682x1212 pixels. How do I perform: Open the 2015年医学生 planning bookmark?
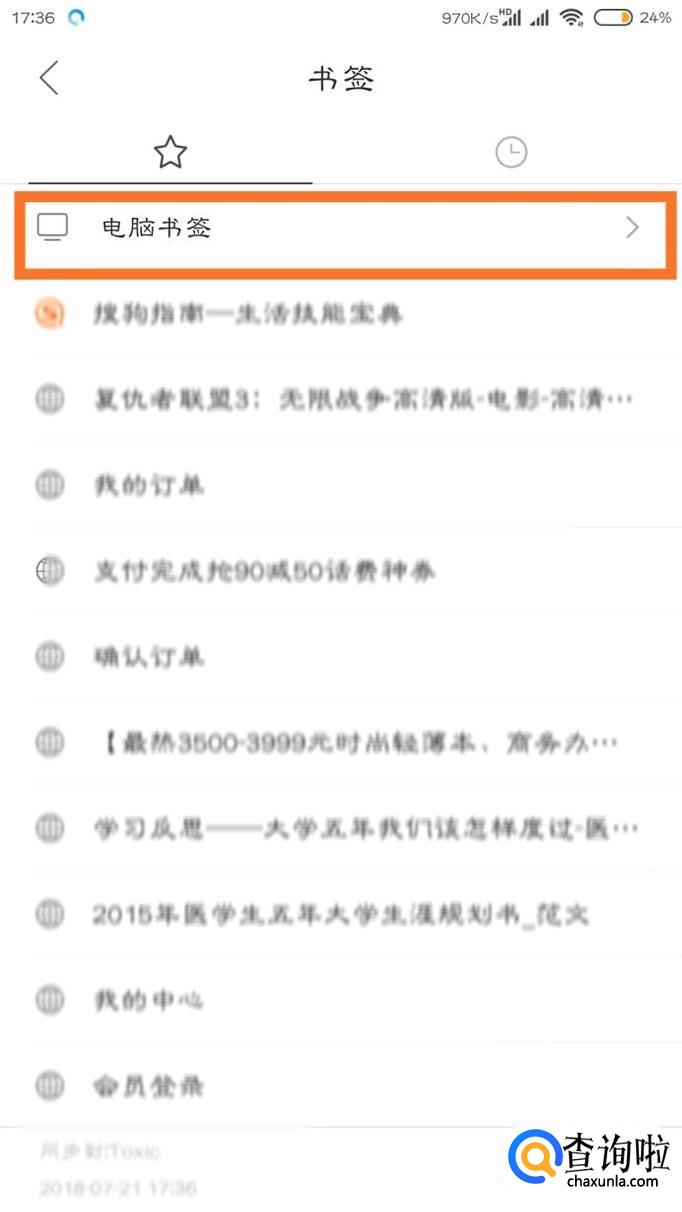pos(340,914)
